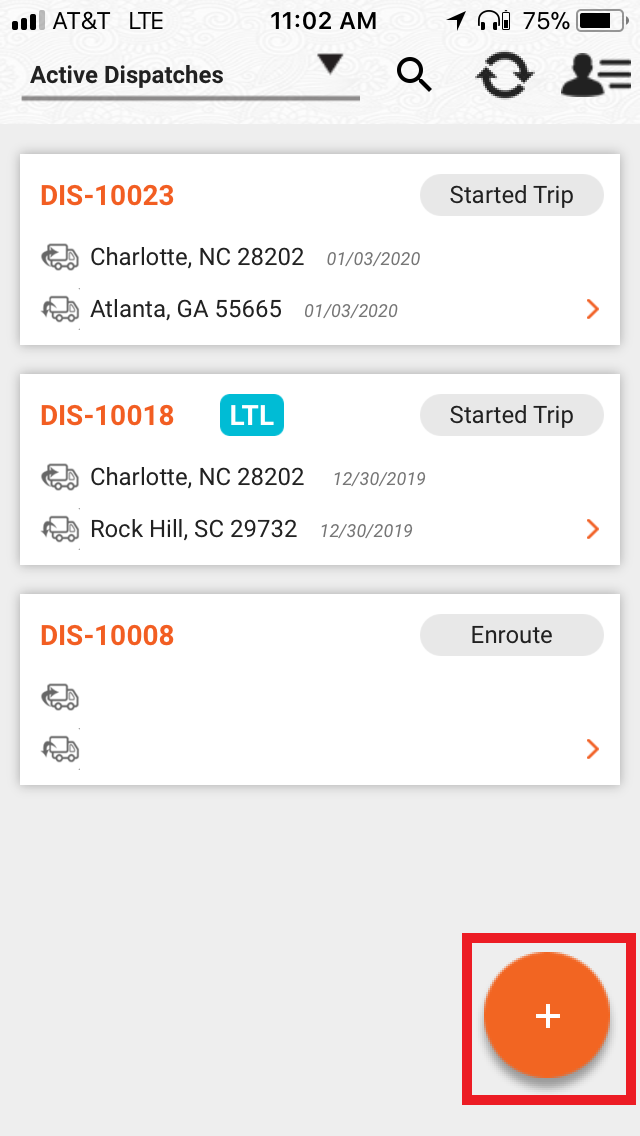Open dispatch DIS-10018 LTL card
The width and height of the screenshot is (640, 1136).
pyautogui.click(x=320, y=469)
